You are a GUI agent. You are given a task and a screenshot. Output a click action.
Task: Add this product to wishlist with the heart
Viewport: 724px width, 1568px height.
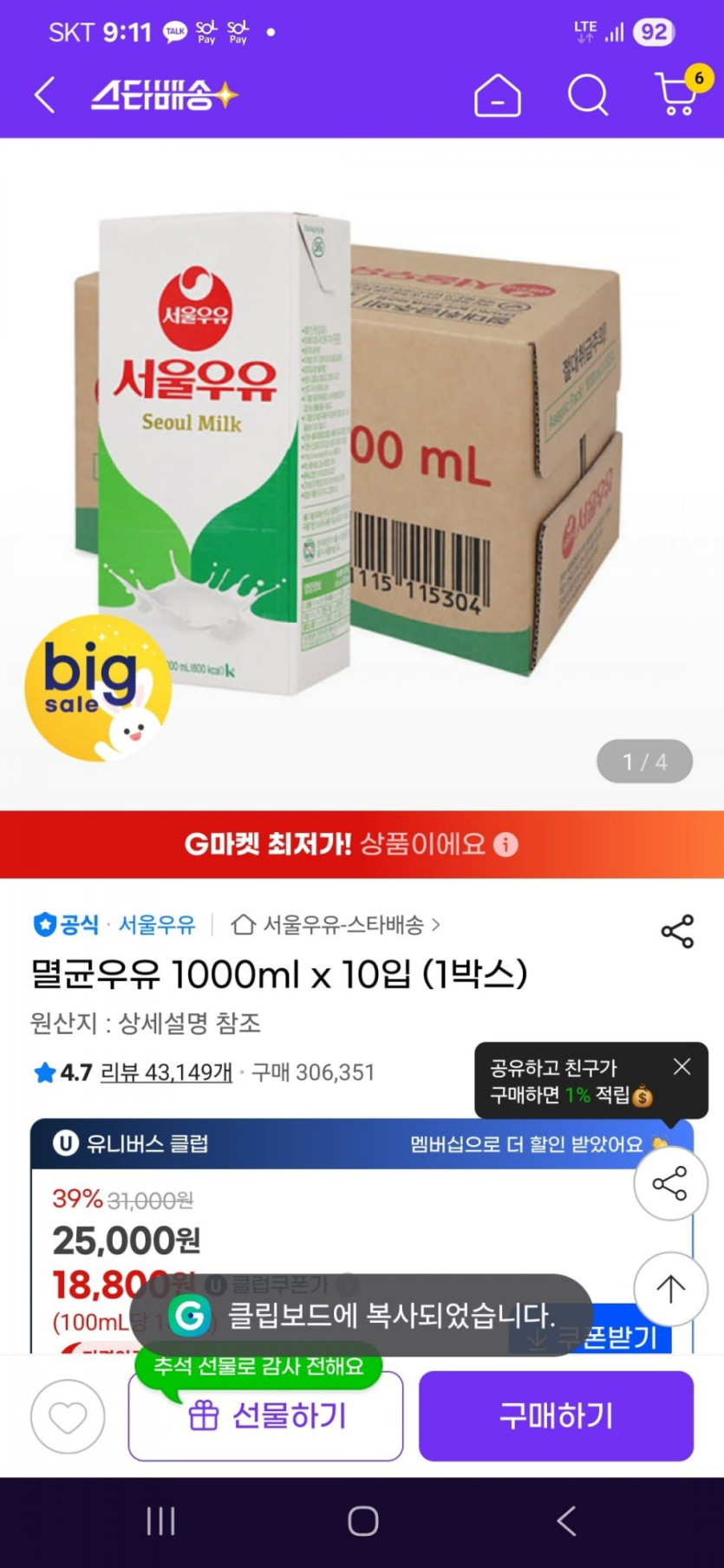[68, 1416]
